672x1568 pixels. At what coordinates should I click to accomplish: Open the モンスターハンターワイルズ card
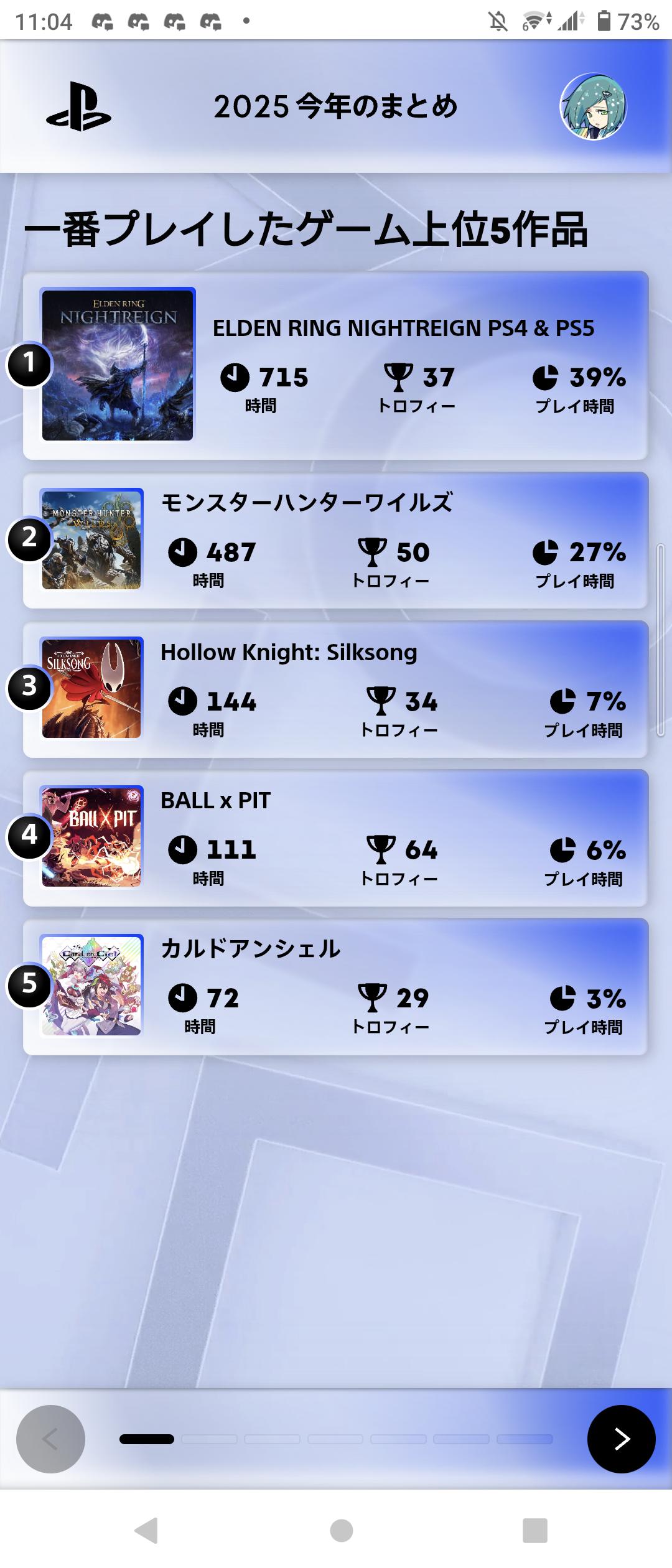tap(336, 540)
